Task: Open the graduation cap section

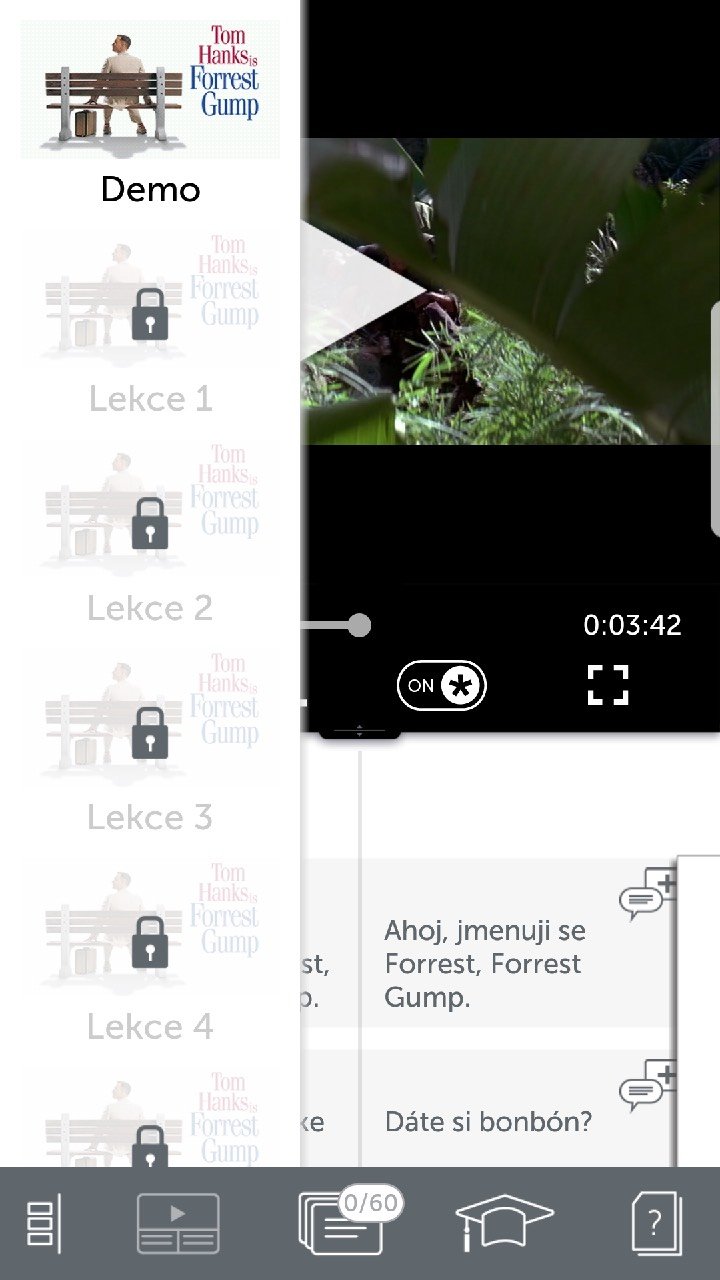Action: [x=504, y=1222]
